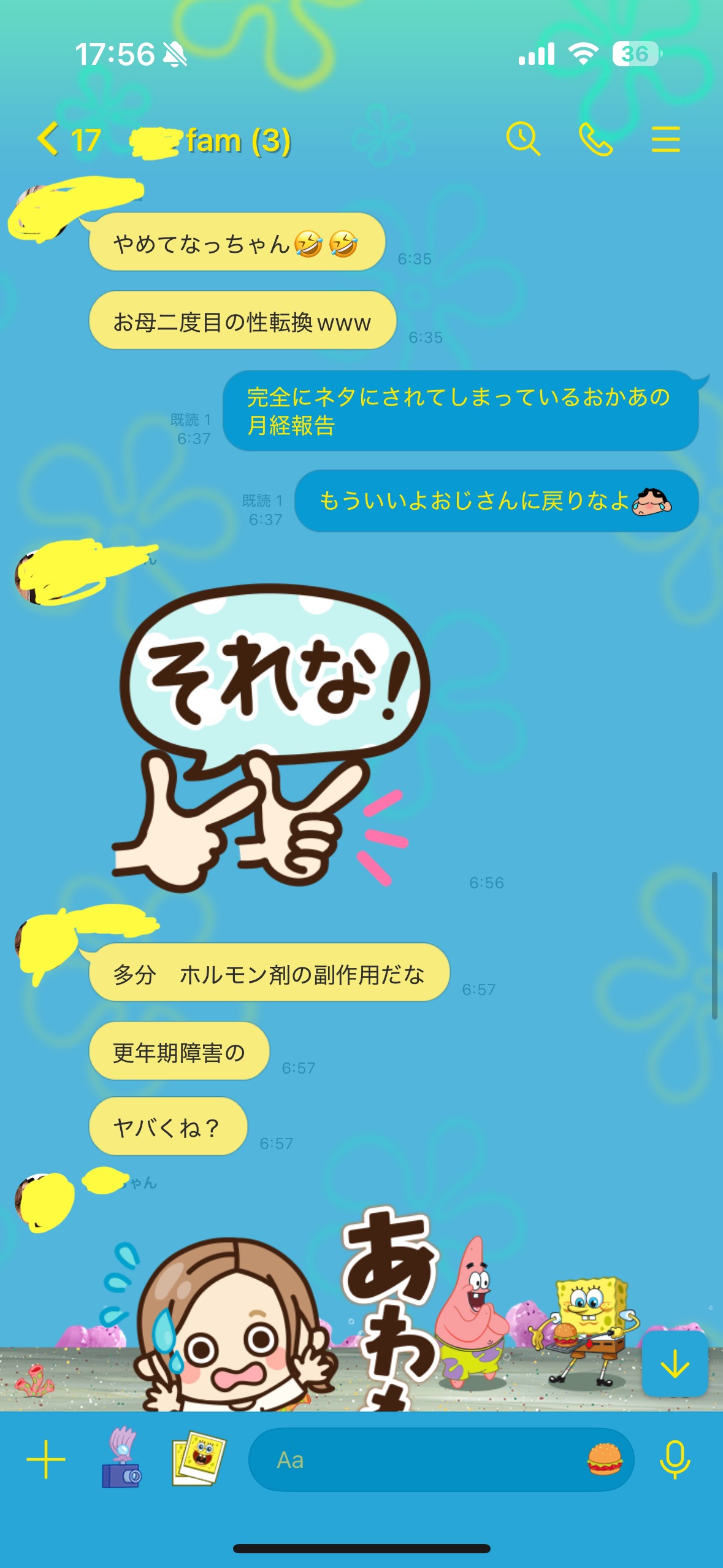Screen dimensions: 723x1568
Task: Open the photo gallery picker
Action: click(198, 1459)
